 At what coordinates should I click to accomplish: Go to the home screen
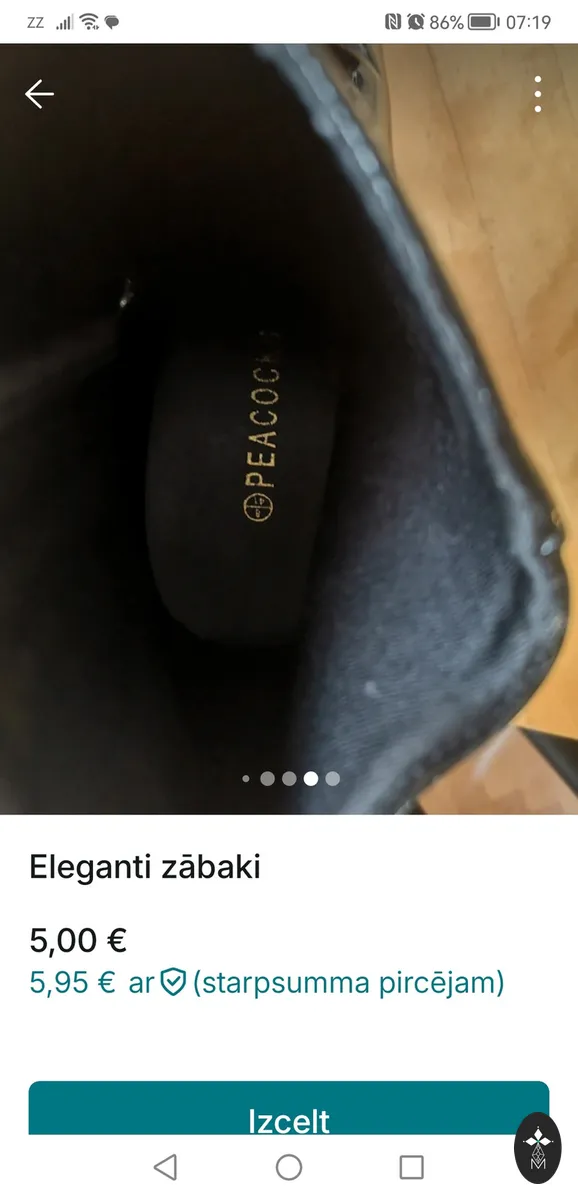[289, 1166]
